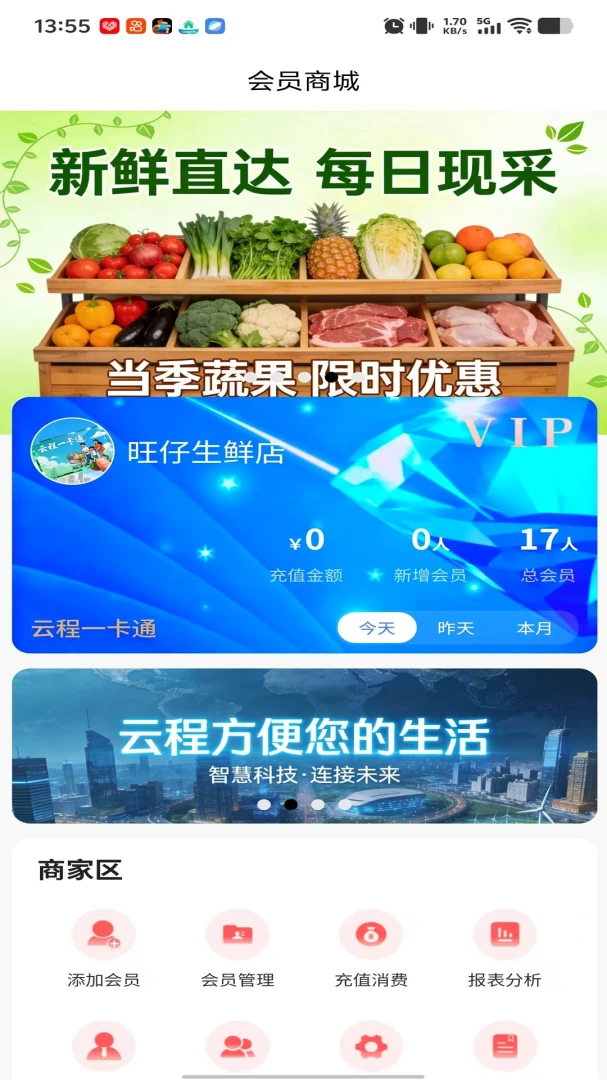607x1080 pixels.
Task: Open 会员管理
Action: [238, 949]
